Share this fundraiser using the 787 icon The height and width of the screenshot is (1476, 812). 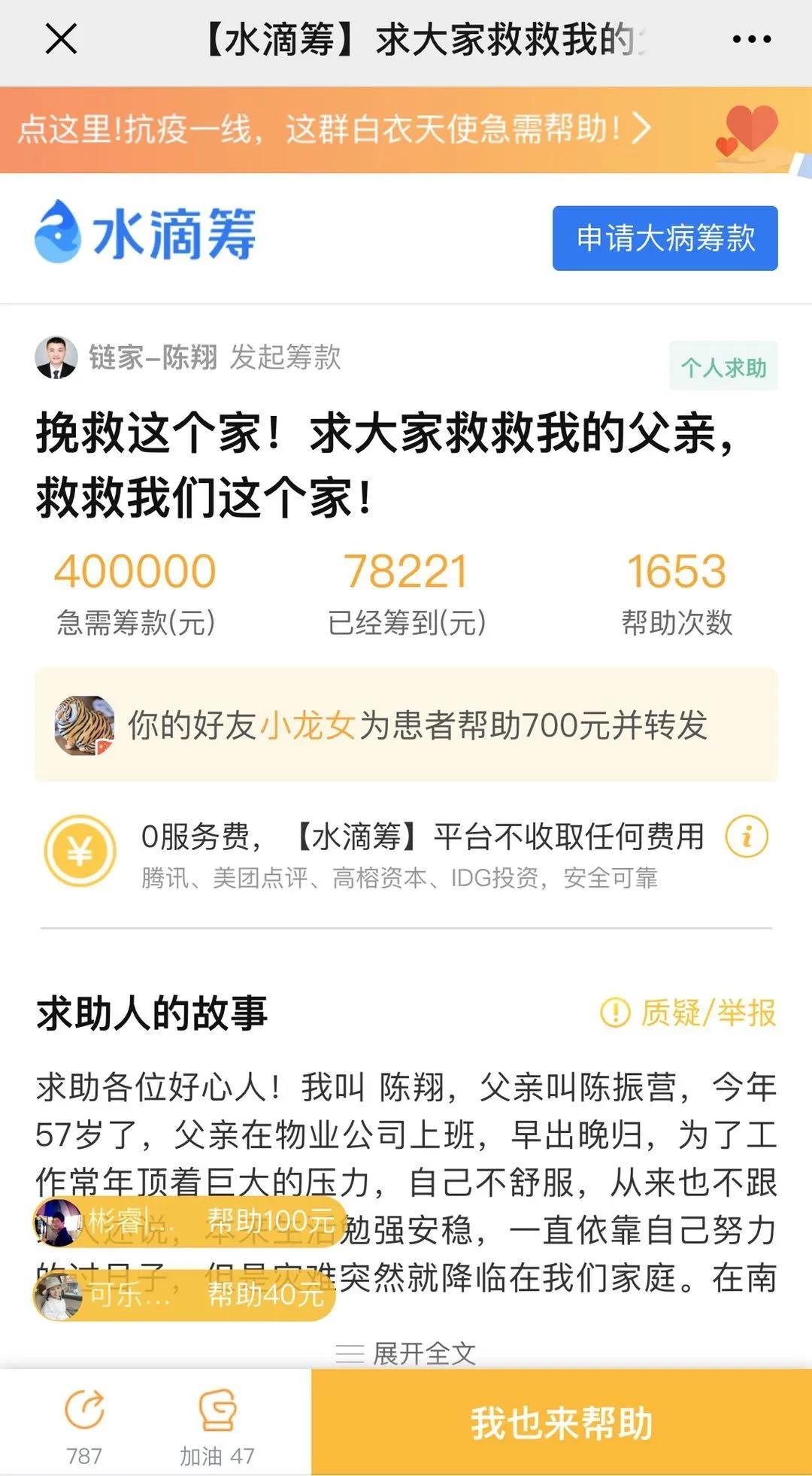click(x=84, y=1423)
